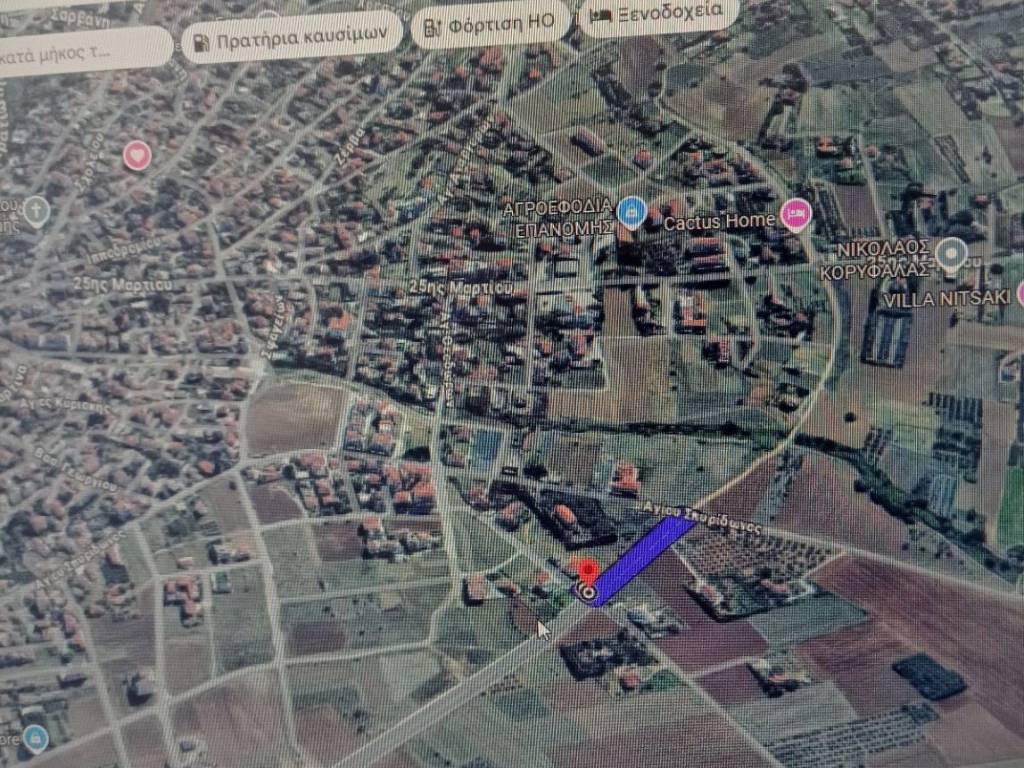Screen dimensions: 1024x768
Task: Select the Ξενοδοχεία chip
Action: (x=660, y=13)
